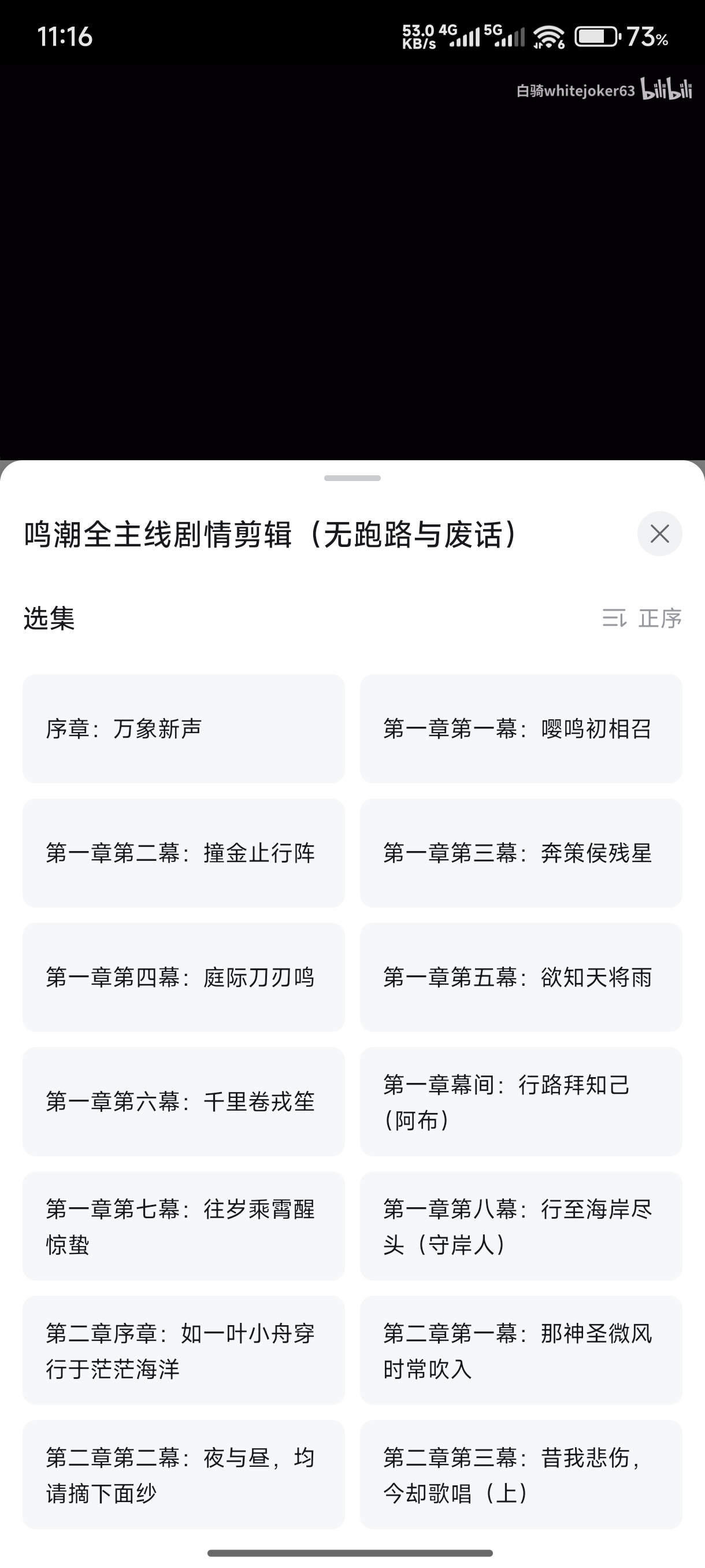Choose 第一章第三幕：奔策候残星
Image resolution: width=705 pixels, height=1568 pixels.
521,853
